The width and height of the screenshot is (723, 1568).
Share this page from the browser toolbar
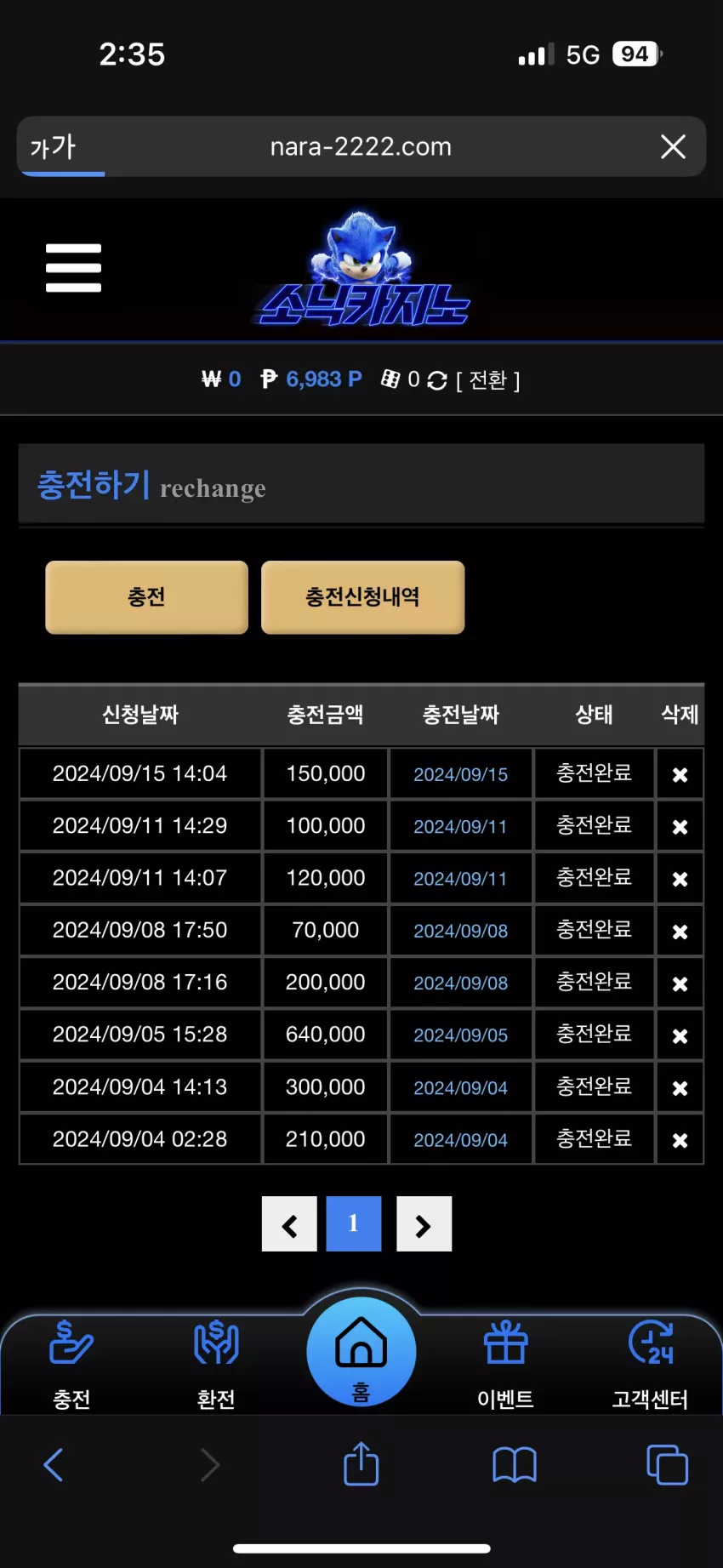click(361, 1464)
